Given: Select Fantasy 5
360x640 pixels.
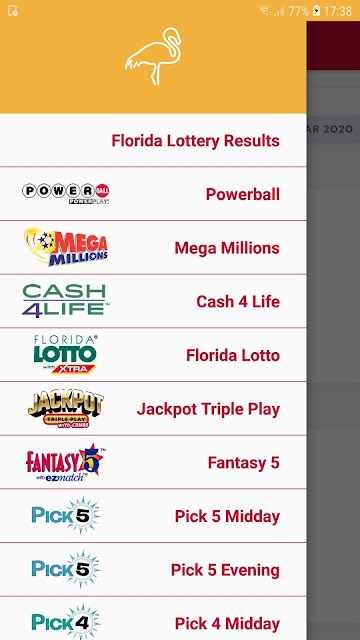Looking at the screenshot, I should tap(153, 462).
